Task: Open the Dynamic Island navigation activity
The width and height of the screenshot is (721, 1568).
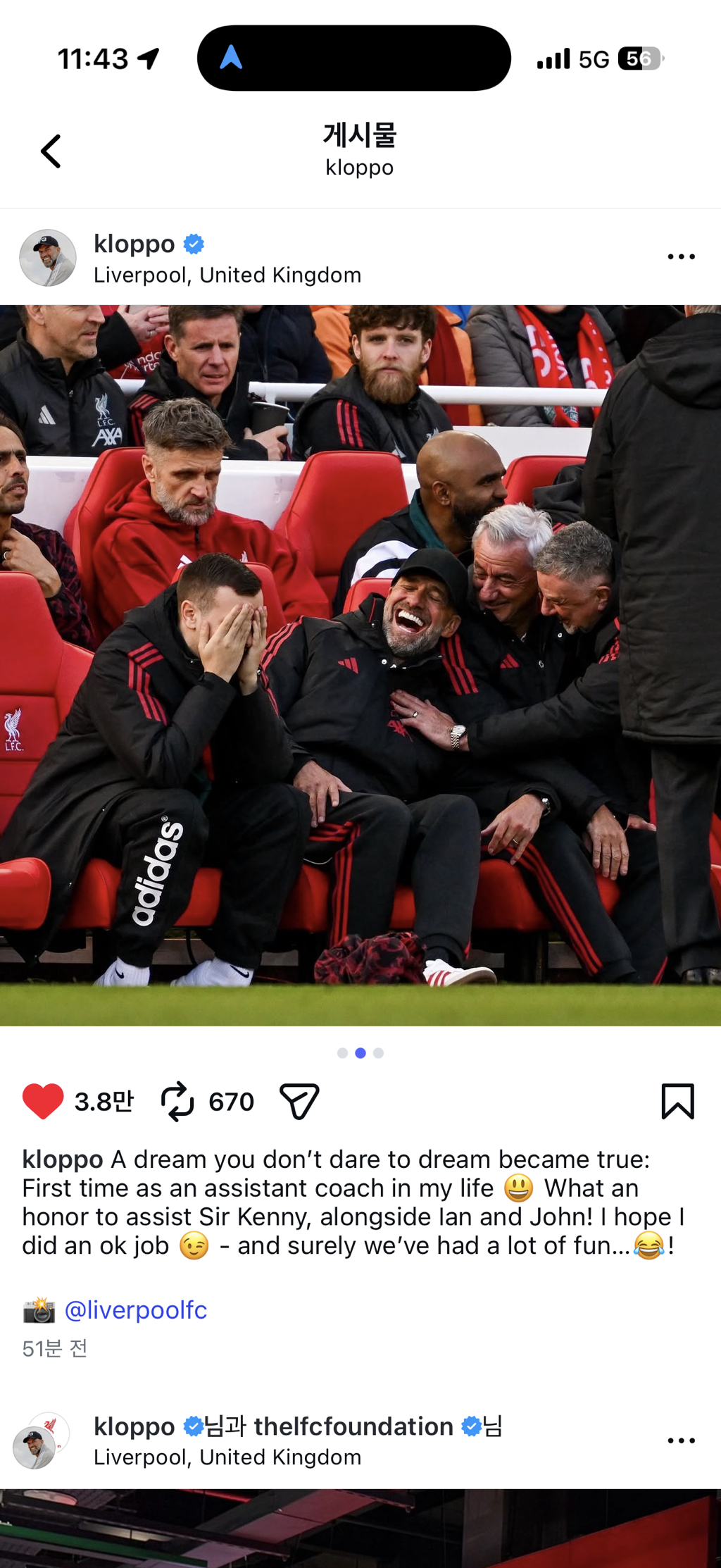Action: pos(353,58)
